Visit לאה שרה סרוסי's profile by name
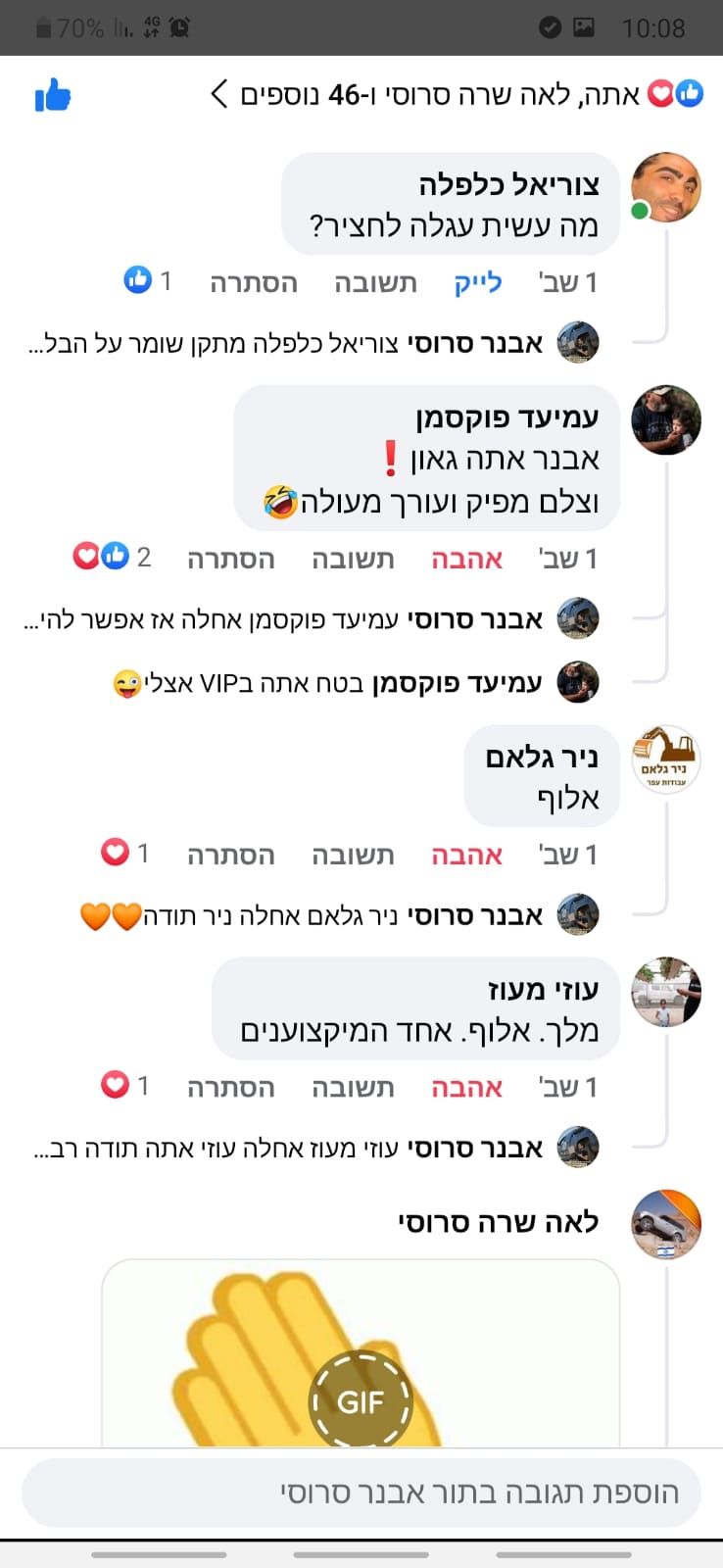The image size is (723, 1568). 498,1223
